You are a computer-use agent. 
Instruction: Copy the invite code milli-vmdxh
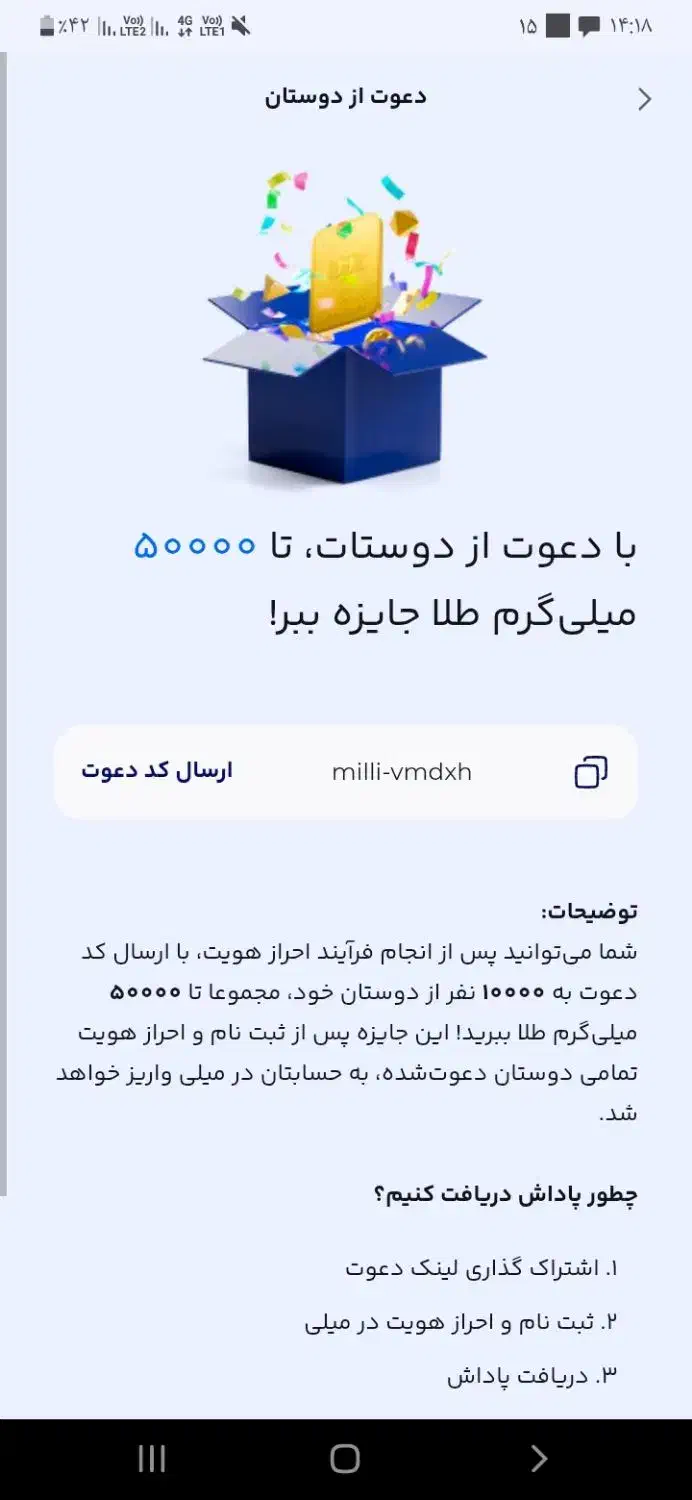click(x=590, y=772)
